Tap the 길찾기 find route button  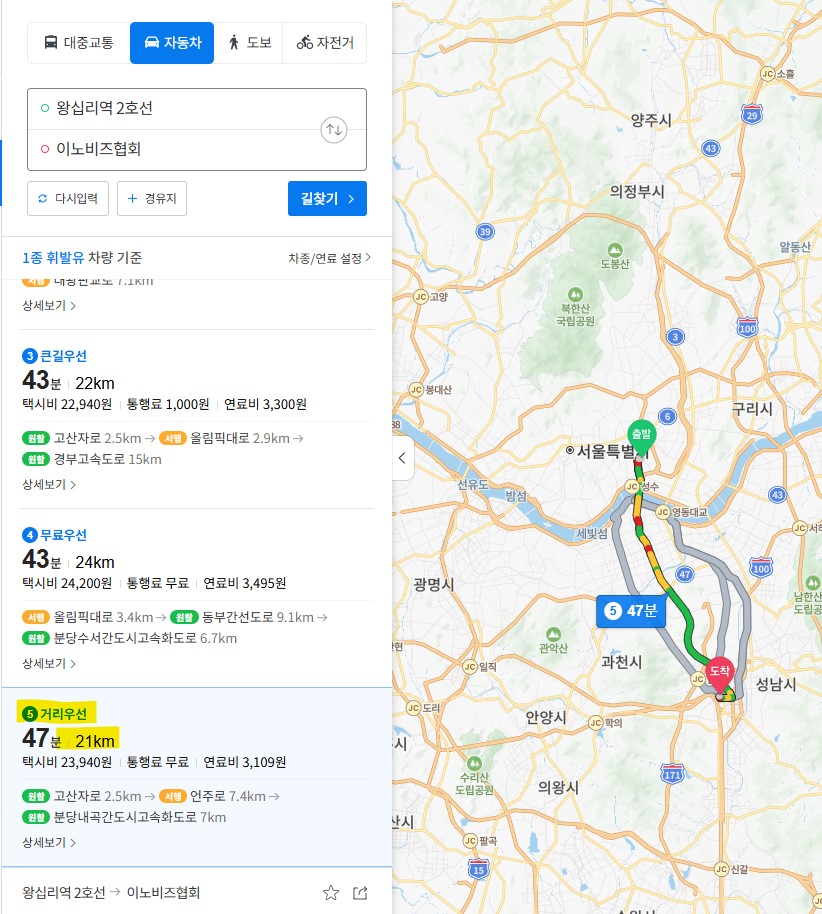tap(327, 198)
